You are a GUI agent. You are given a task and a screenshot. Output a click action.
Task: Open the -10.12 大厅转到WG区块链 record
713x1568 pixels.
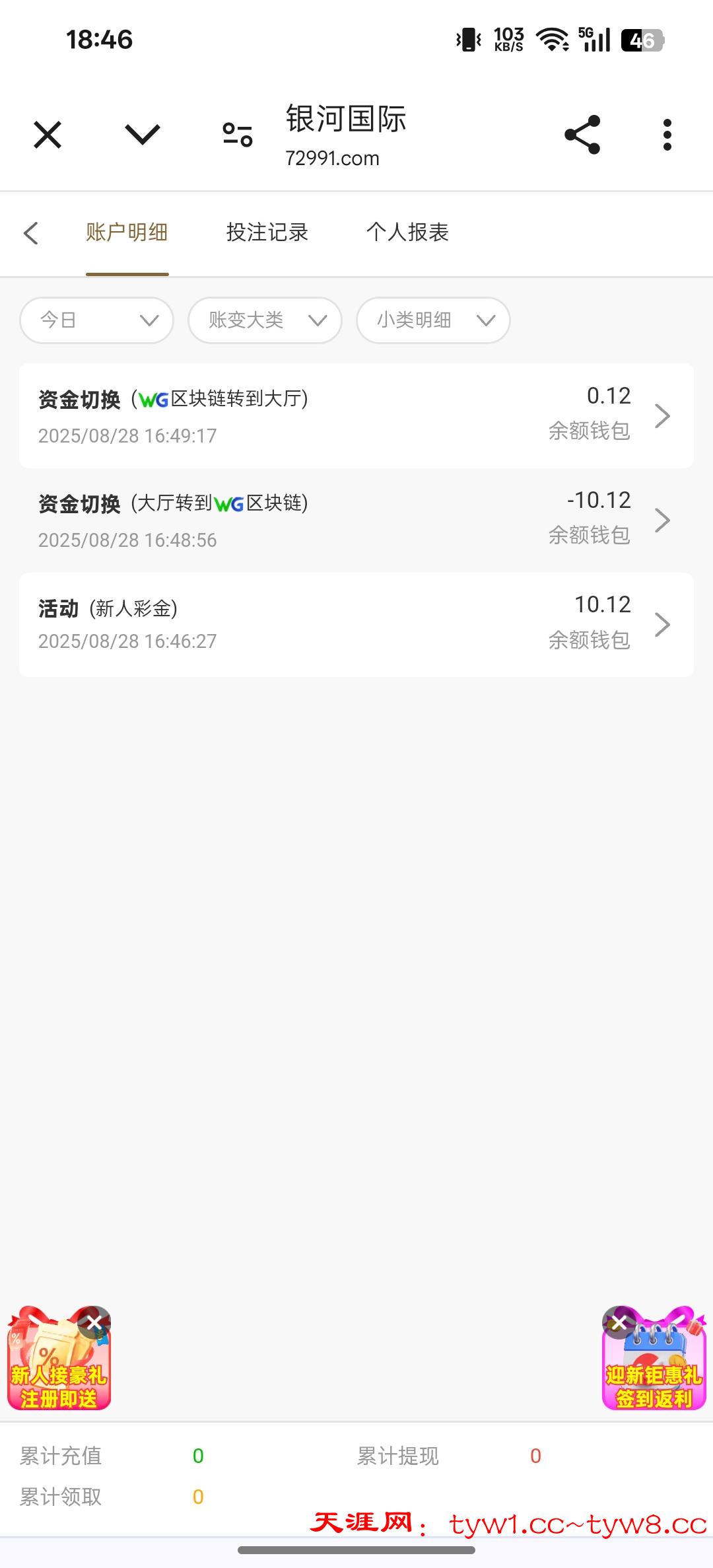tap(356, 520)
